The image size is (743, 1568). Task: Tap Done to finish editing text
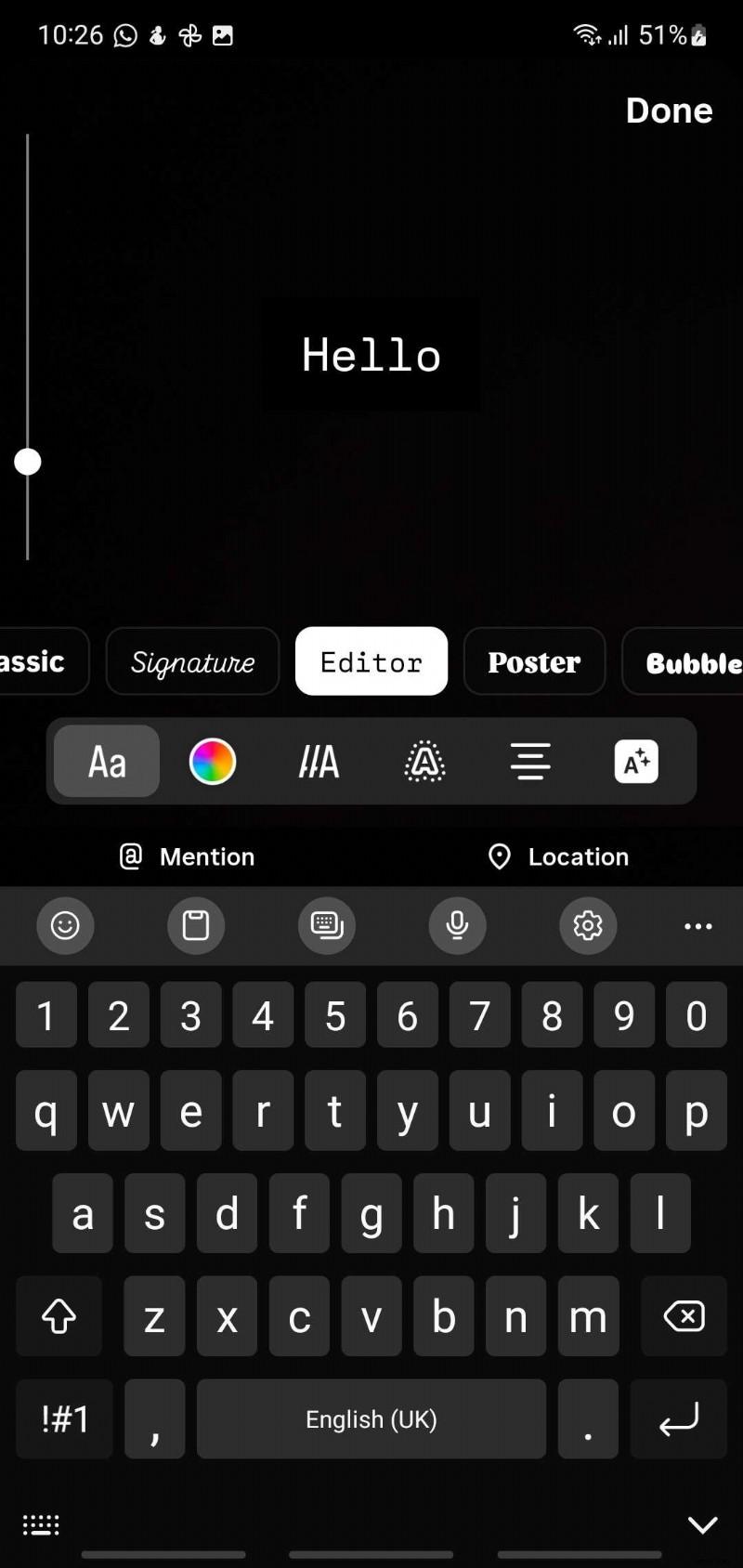669,111
